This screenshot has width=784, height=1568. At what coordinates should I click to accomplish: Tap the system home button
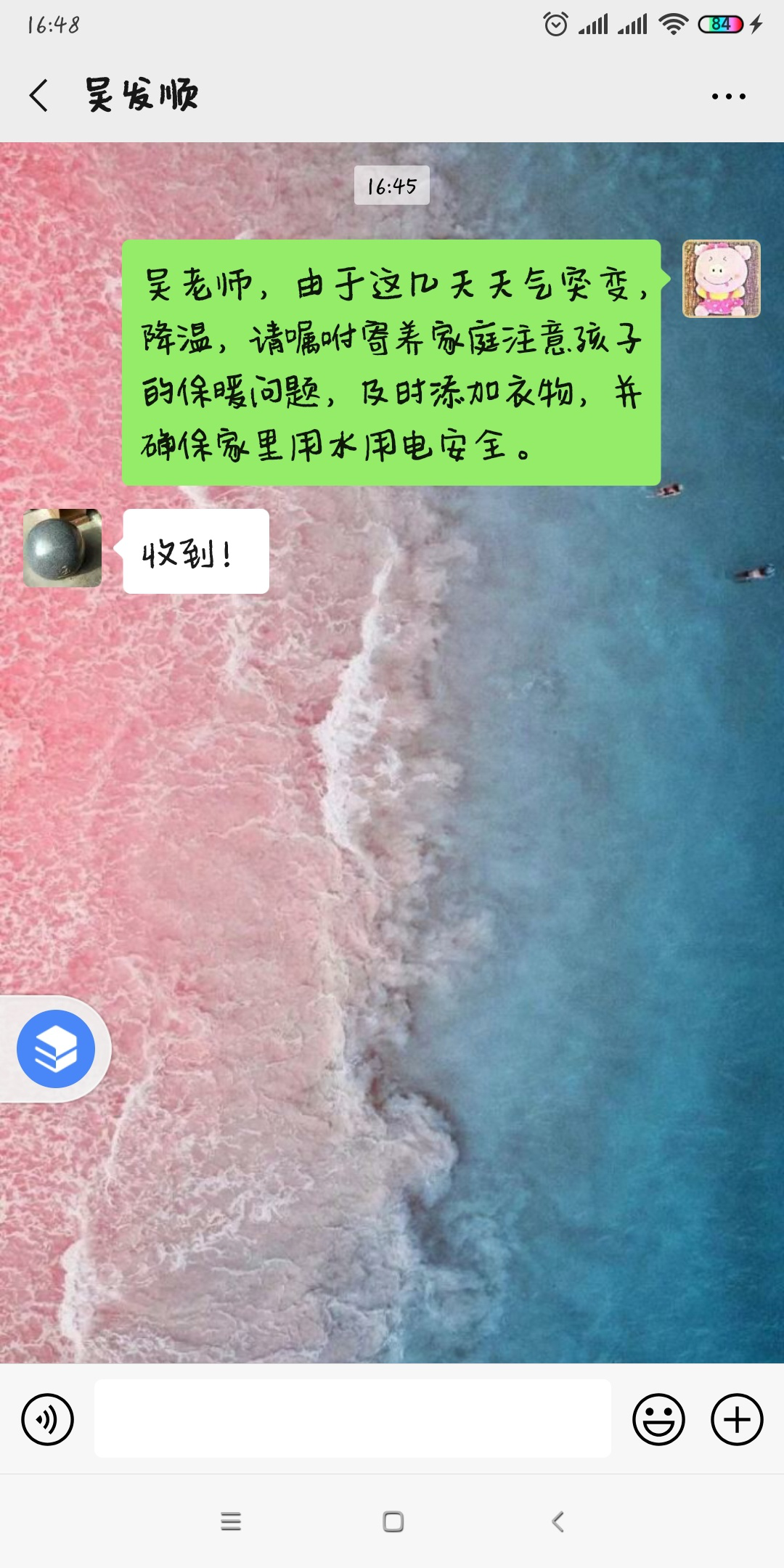[x=393, y=1522]
